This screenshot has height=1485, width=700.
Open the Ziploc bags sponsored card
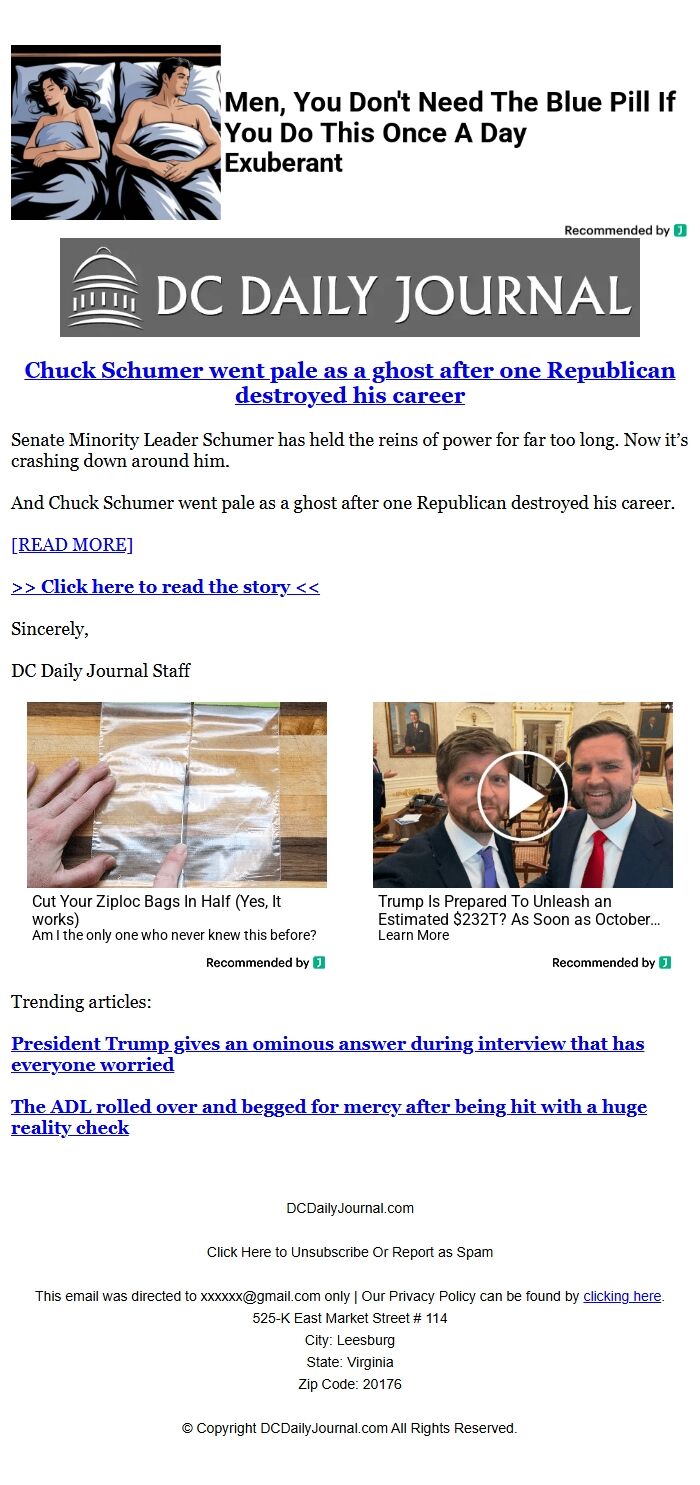point(177,823)
